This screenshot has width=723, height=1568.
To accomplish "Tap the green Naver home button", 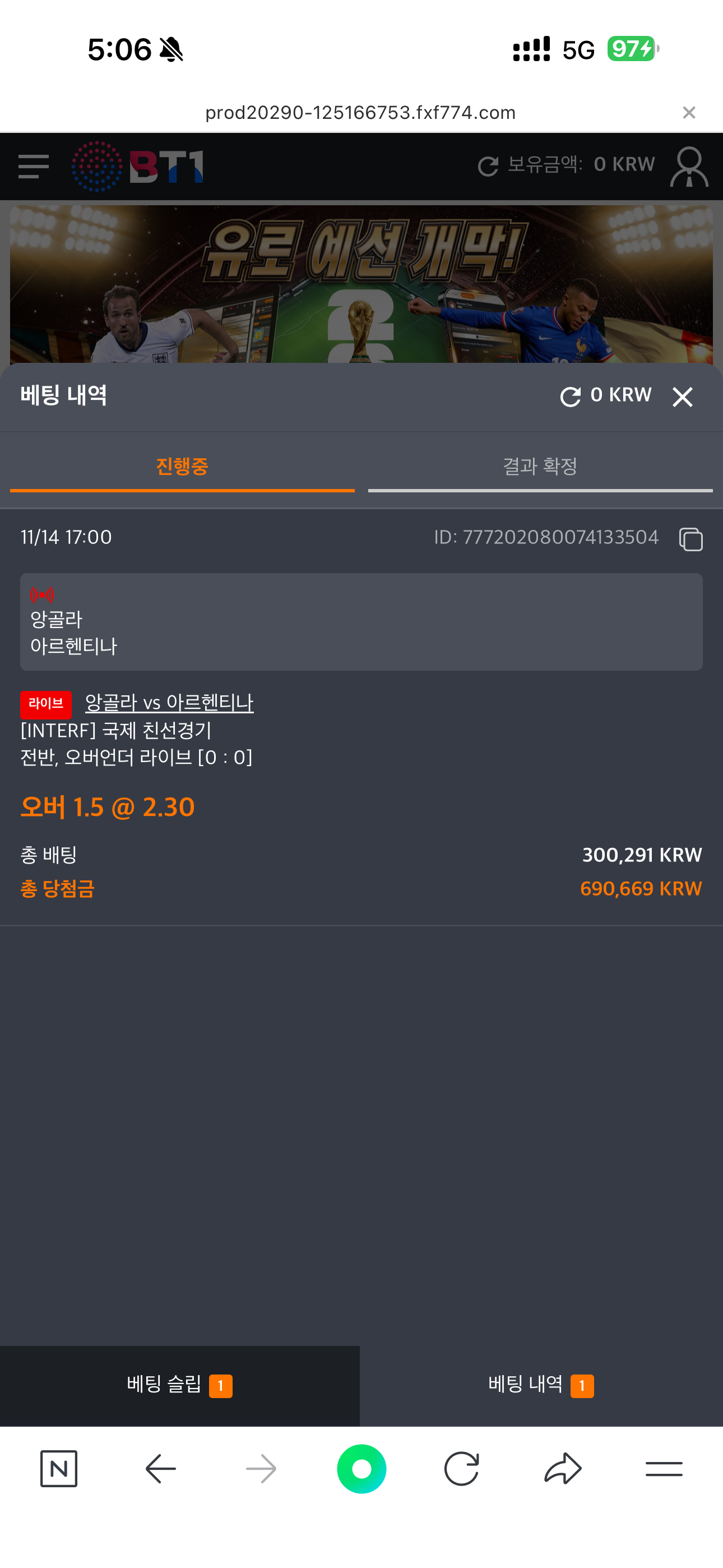I will 361,1469.
